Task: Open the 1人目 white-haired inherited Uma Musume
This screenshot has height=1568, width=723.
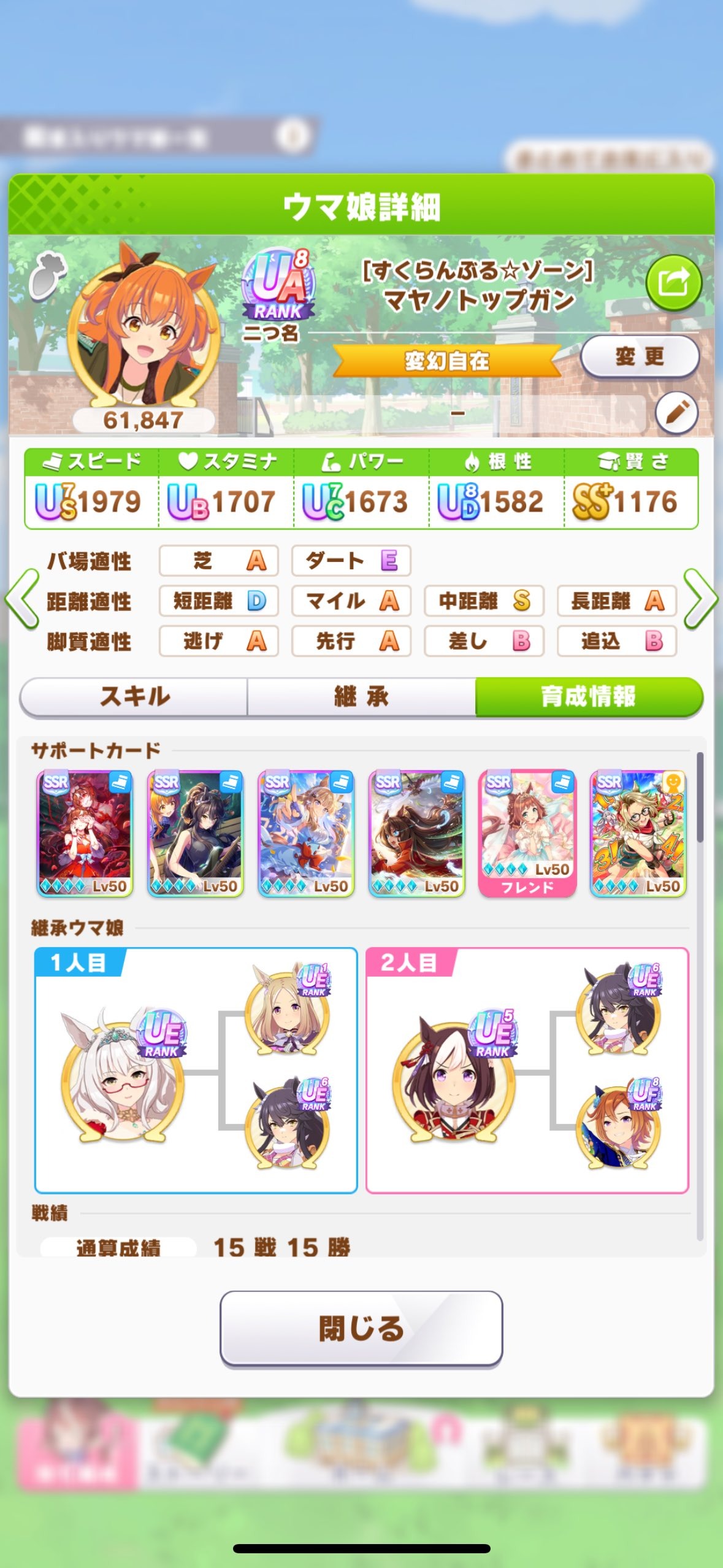Action: (123, 1075)
